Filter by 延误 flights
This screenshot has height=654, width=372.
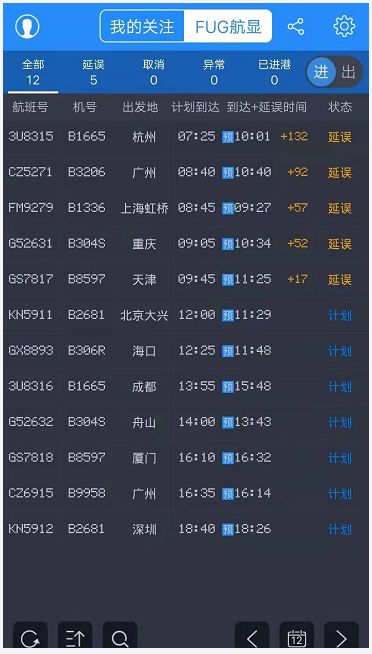(x=93, y=72)
